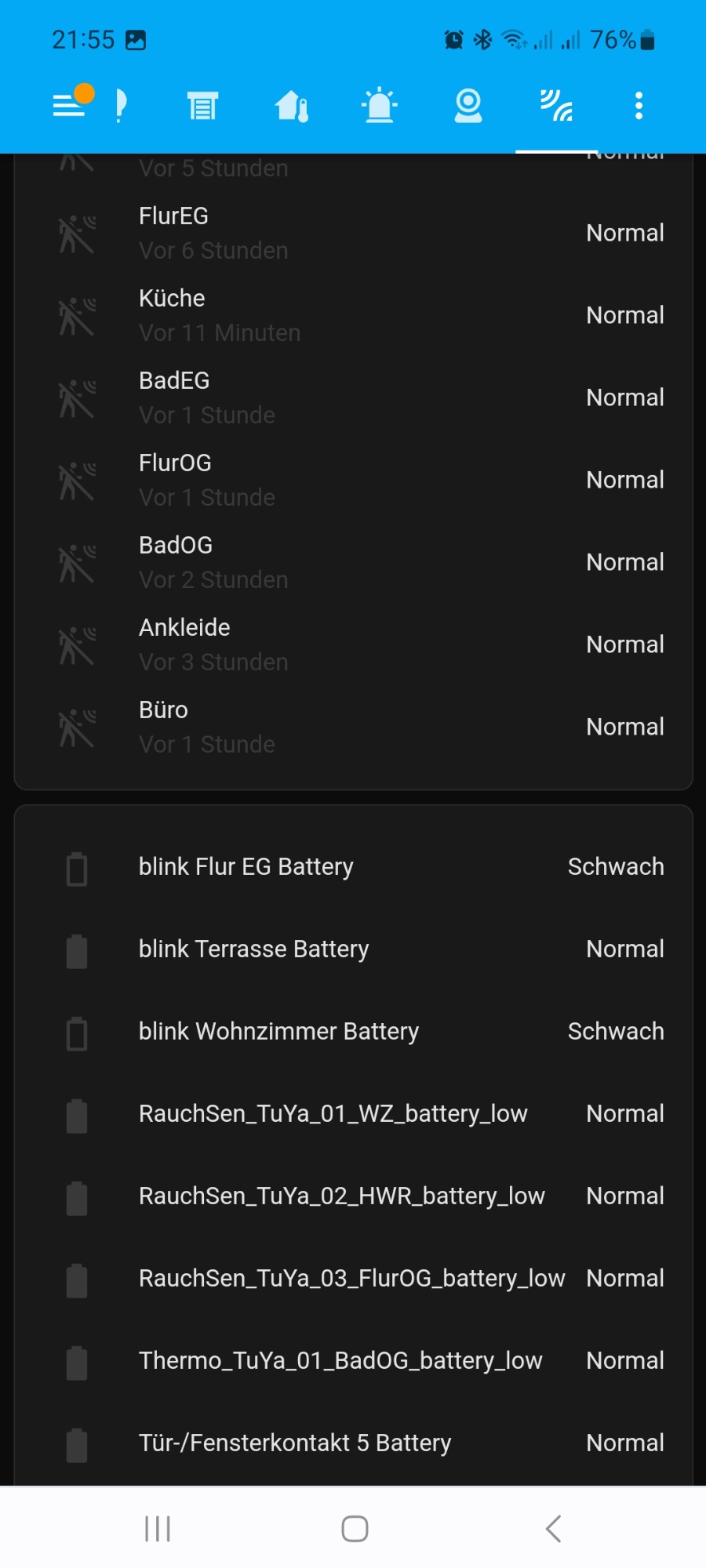Open Thermo_TuYa_01_BadOG_battery_low details
The width and height of the screenshot is (706, 1568).
[354, 1361]
